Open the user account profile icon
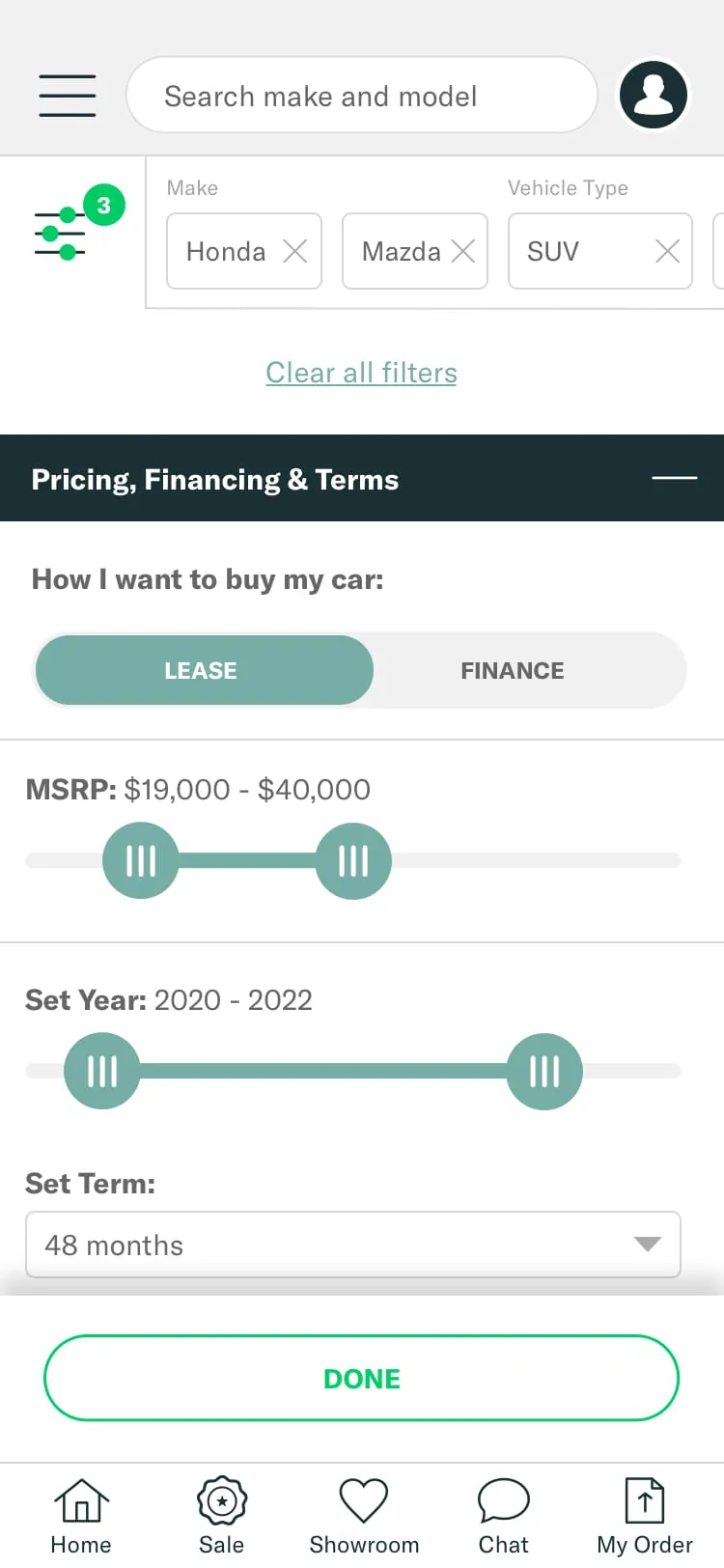Screen dimensions: 724x1568 [x=653, y=94]
